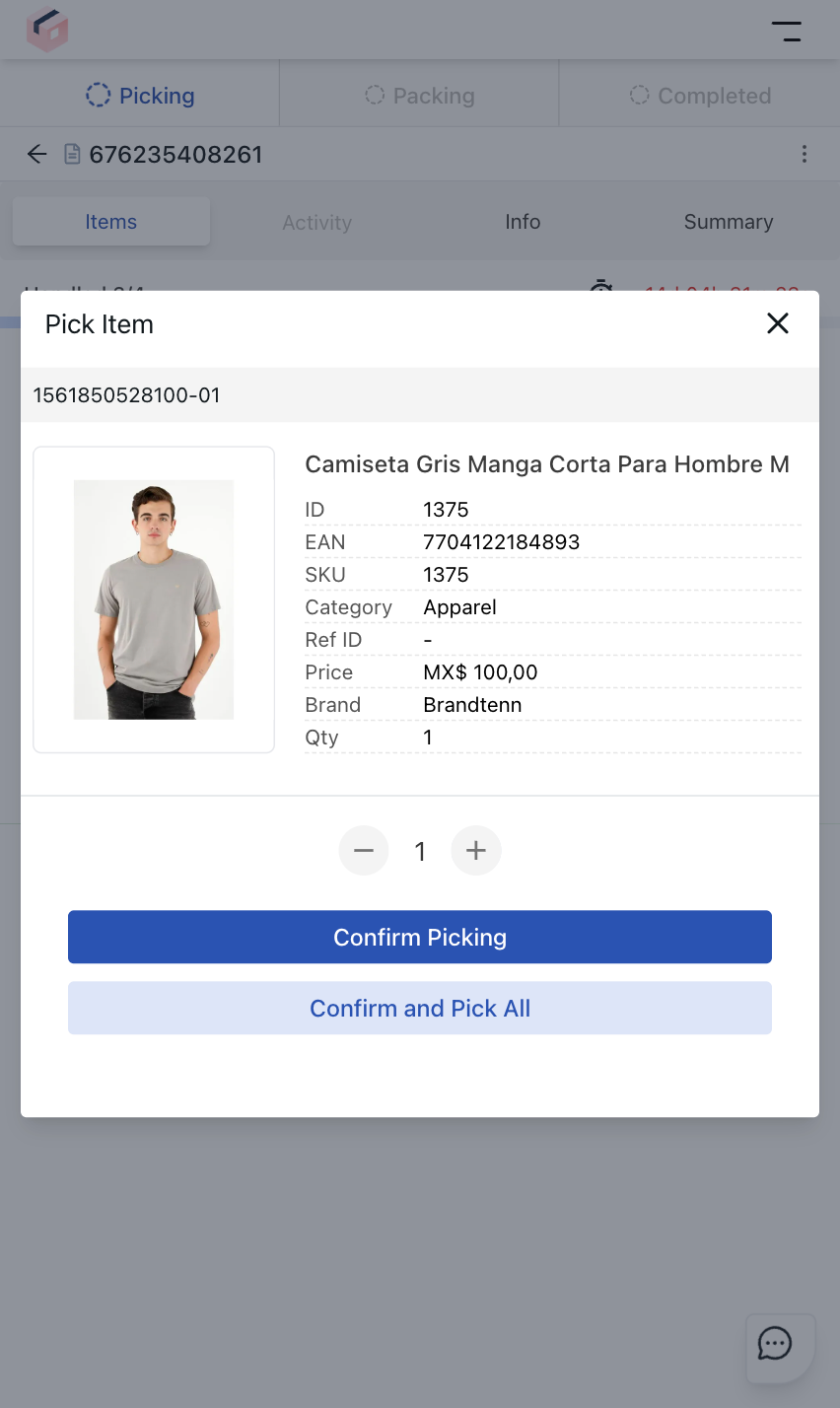Confirm picking of the gray t-shirt
Screen dimensions: 840x1408
tap(420, 937)
